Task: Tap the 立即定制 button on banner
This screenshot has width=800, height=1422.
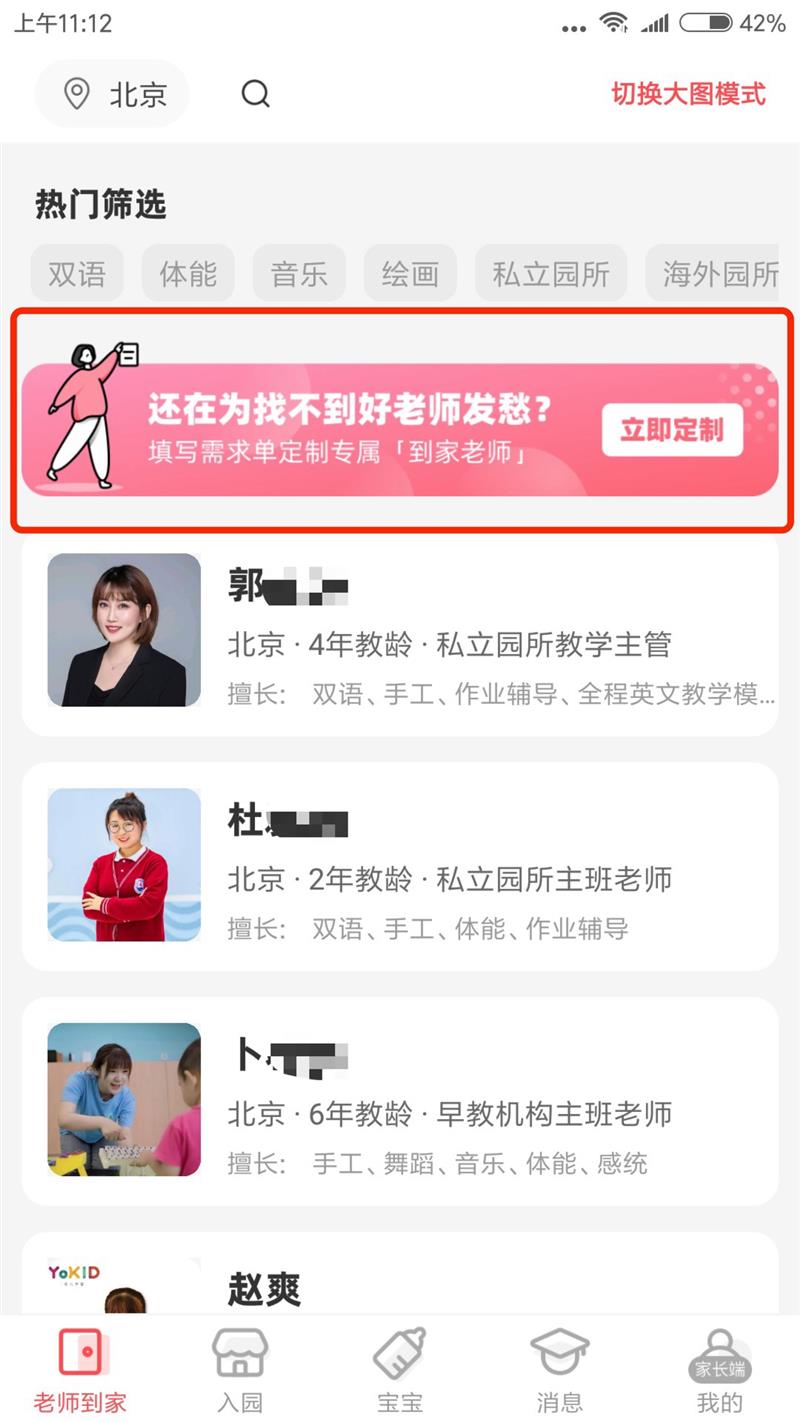Action: pos(672,430)
